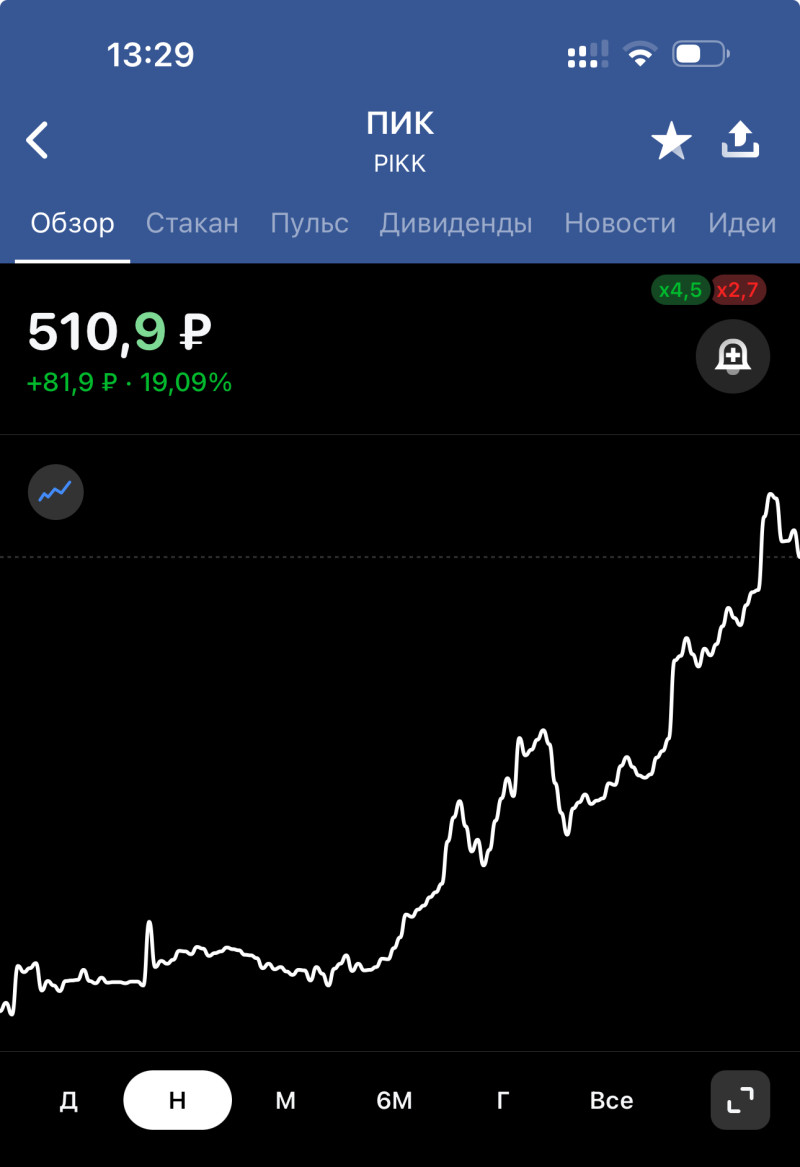Screen dimensions: 800x1167
Task: Change chart type with the line icon
Action: tap(55, 491)
